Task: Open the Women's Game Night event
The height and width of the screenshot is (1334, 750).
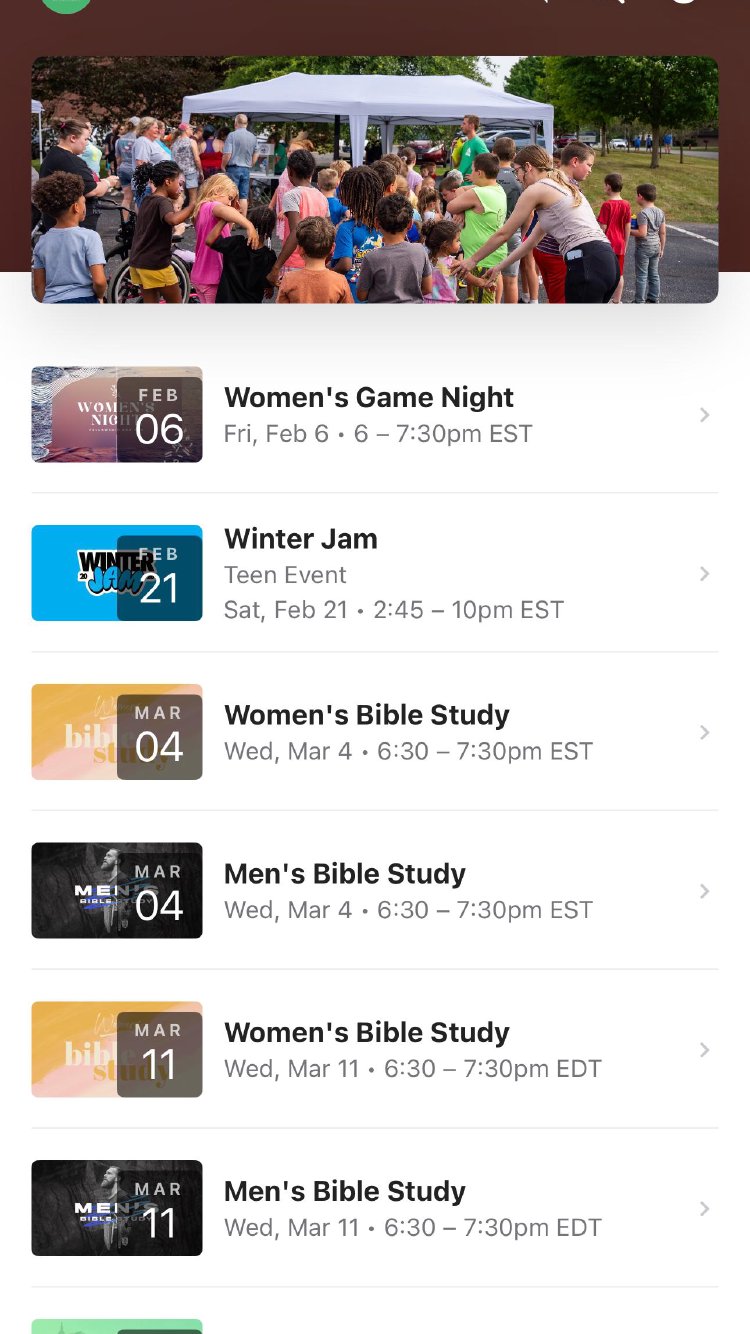Action: click(x=370, y=414)
